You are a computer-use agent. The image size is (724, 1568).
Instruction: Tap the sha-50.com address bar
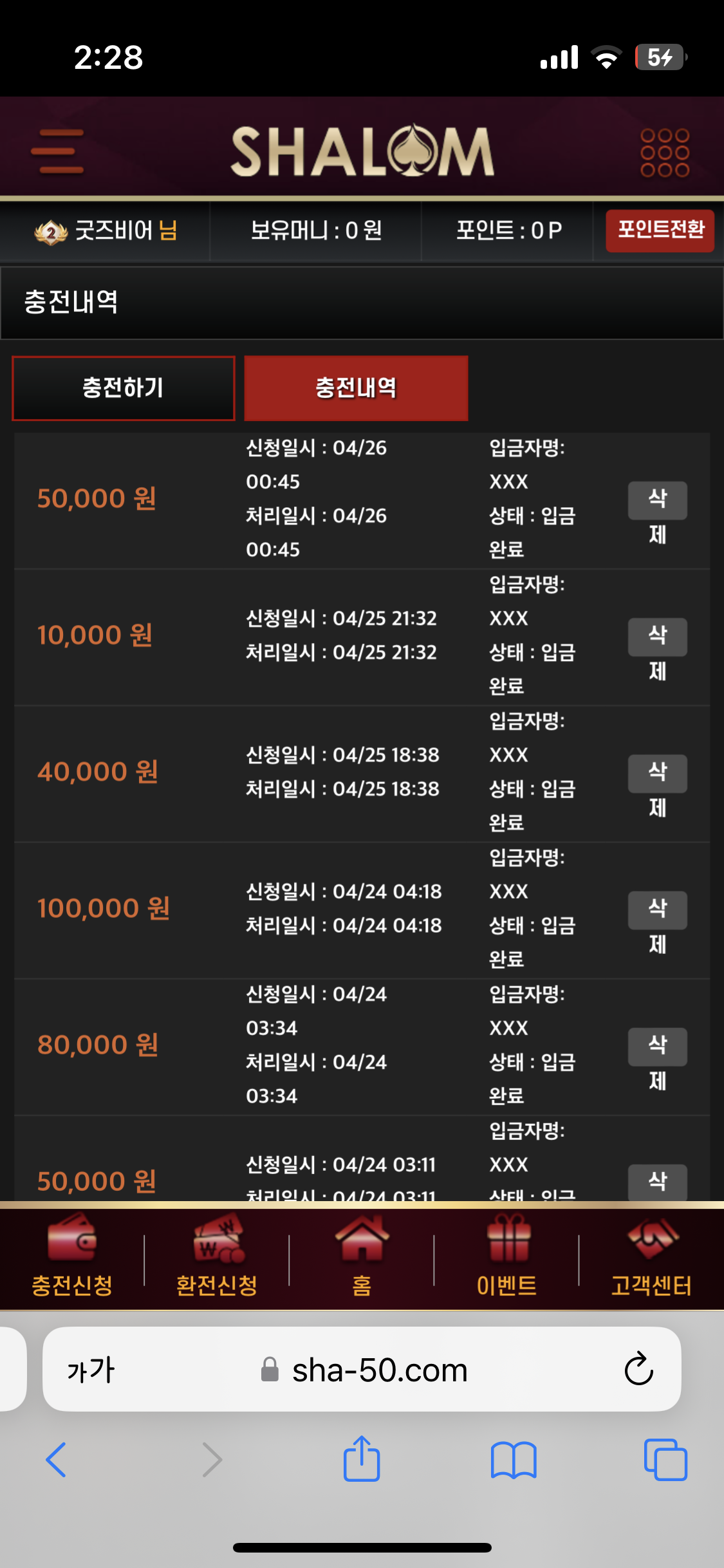[362, 1369]
